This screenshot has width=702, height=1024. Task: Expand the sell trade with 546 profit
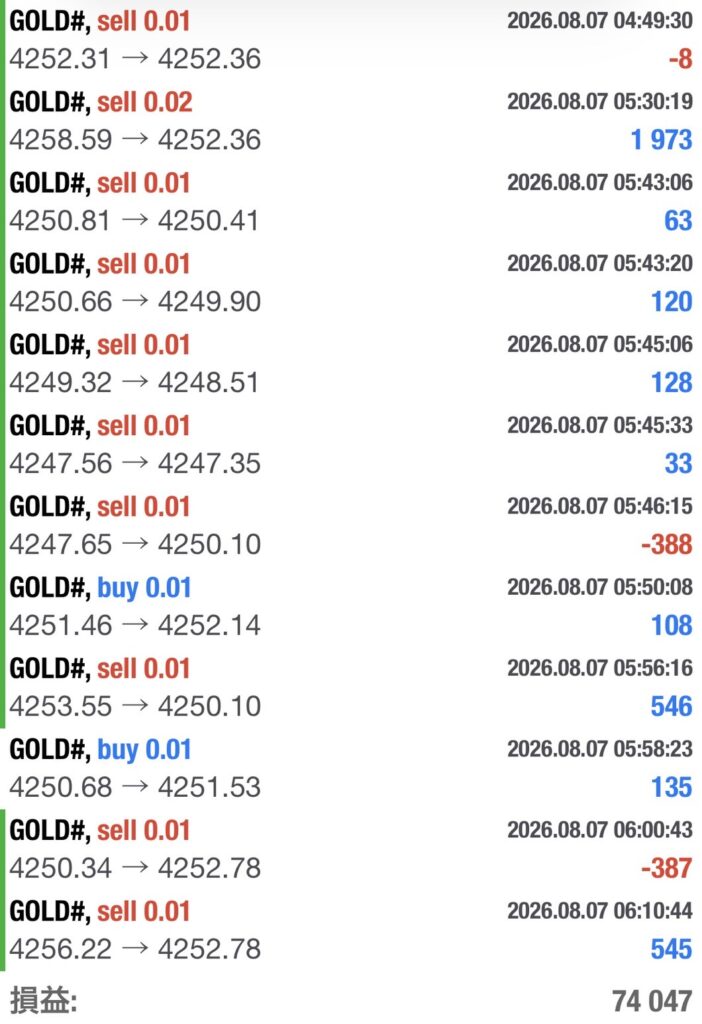351,688
